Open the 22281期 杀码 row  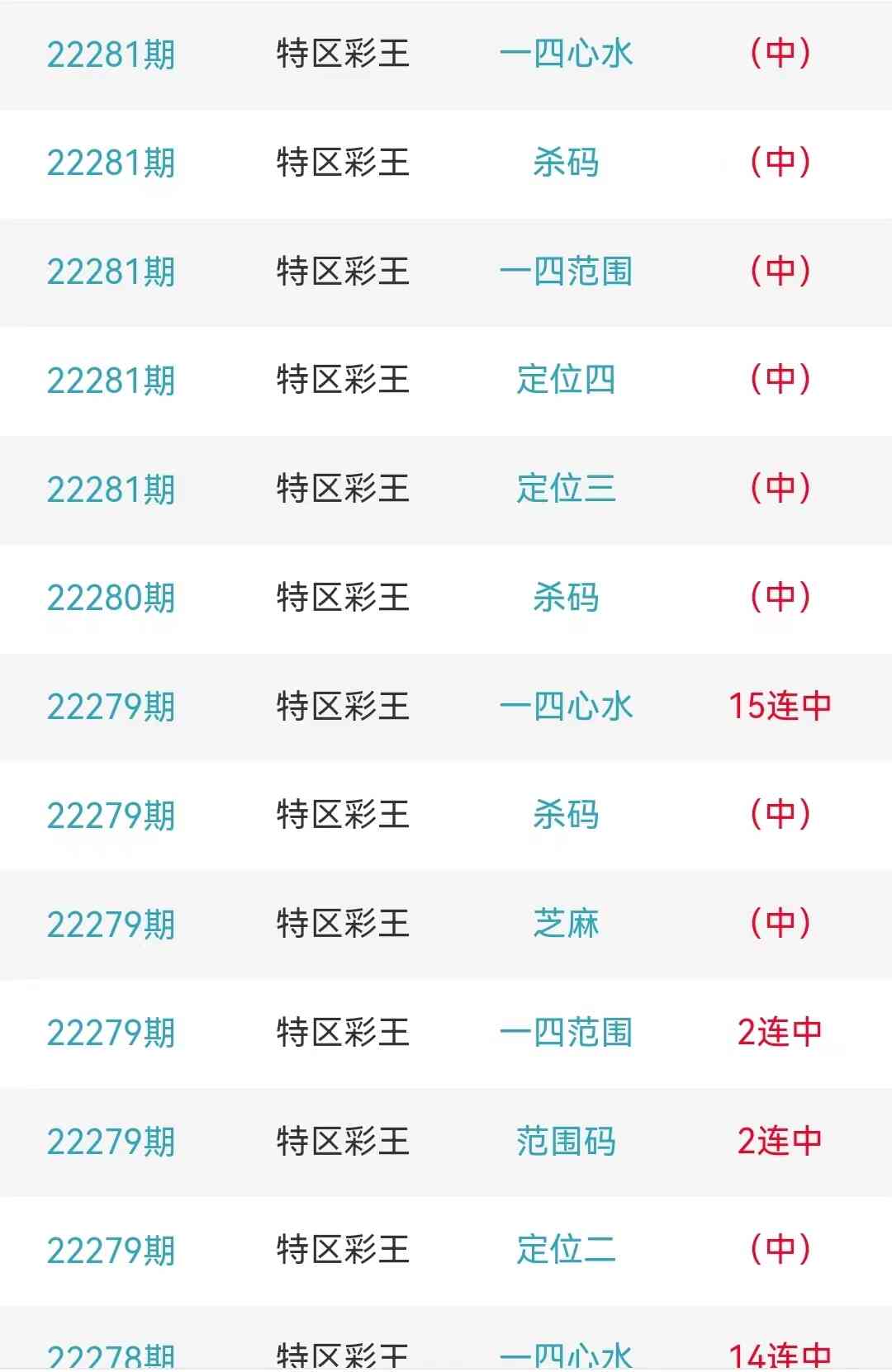click(x=566, y=163)
